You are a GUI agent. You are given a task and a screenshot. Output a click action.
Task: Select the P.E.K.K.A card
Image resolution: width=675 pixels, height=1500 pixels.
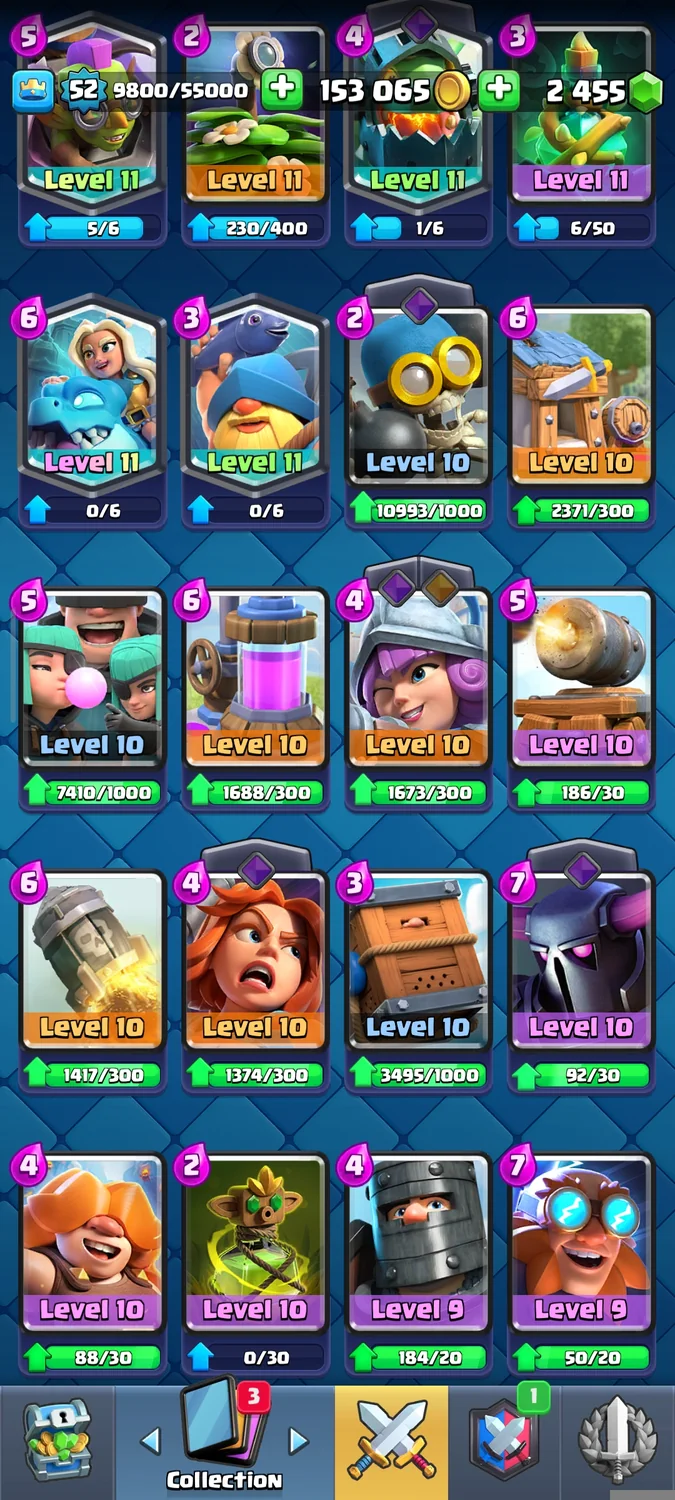point(580,964)
